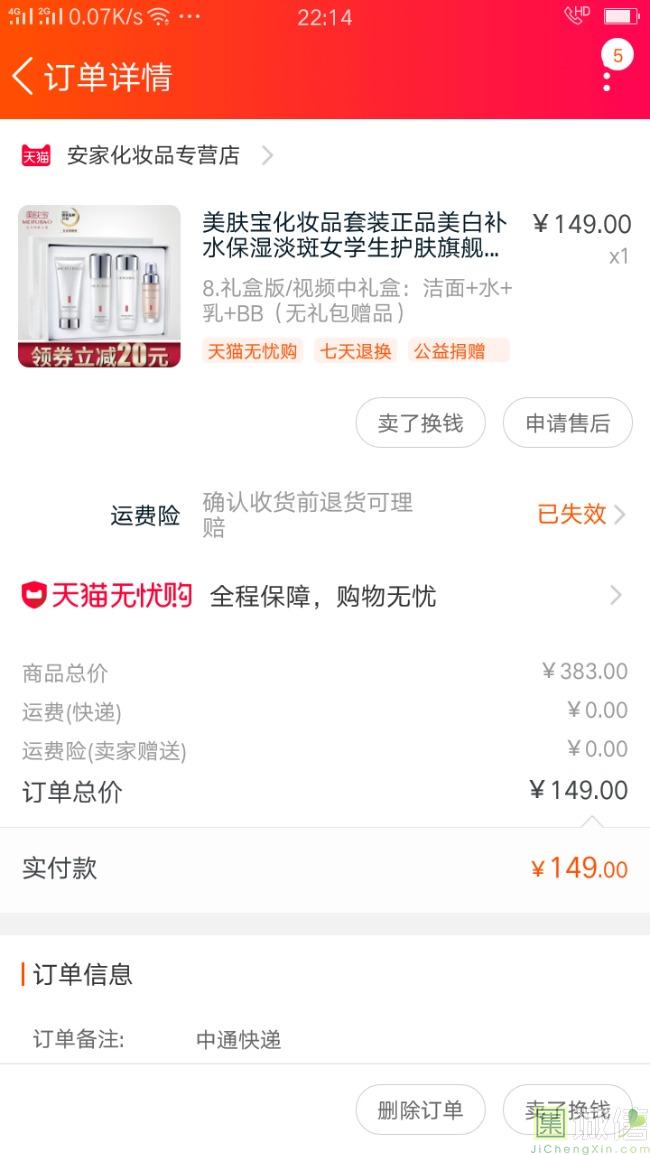This screenshot has height=1155, width=650.
Task: Go back from order details
Action: (24, 76)
